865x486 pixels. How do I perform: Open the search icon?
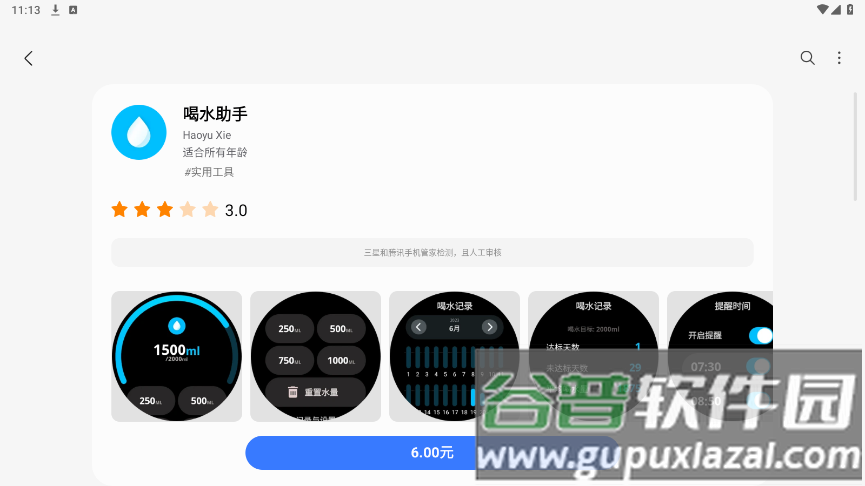tap(807, 58)
